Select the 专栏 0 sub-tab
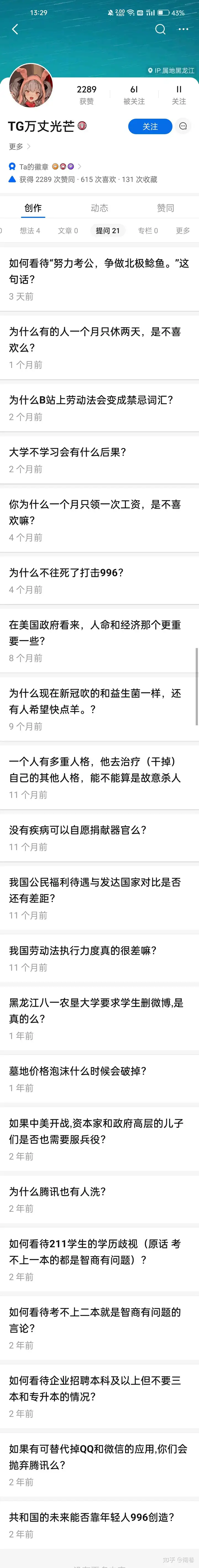The width and height of the screenshot is (199, 1568). (x=148, y=231)
